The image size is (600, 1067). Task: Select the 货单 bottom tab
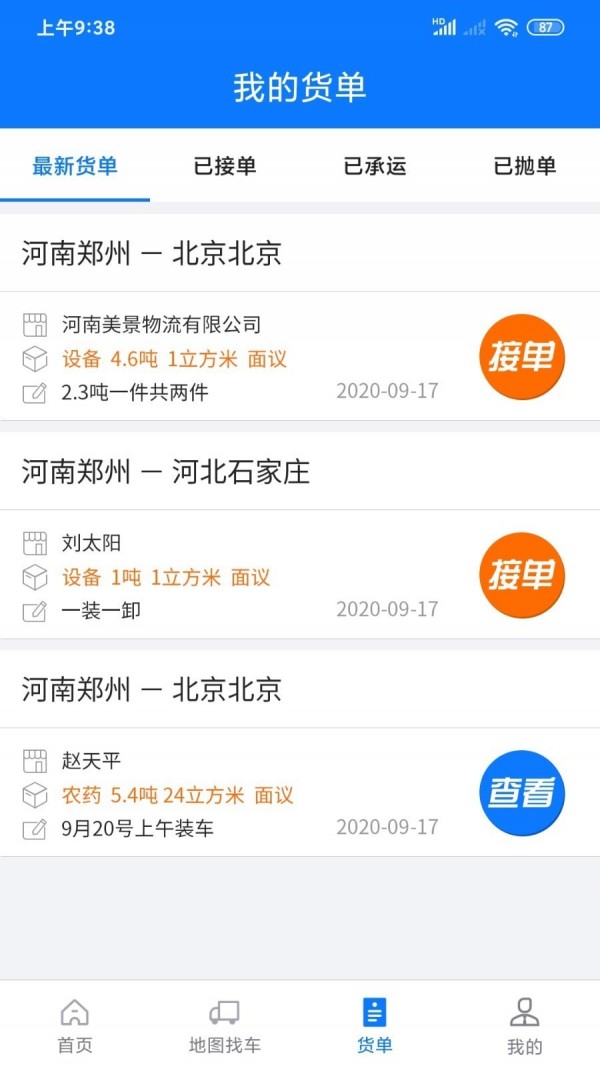point(375,1025)
